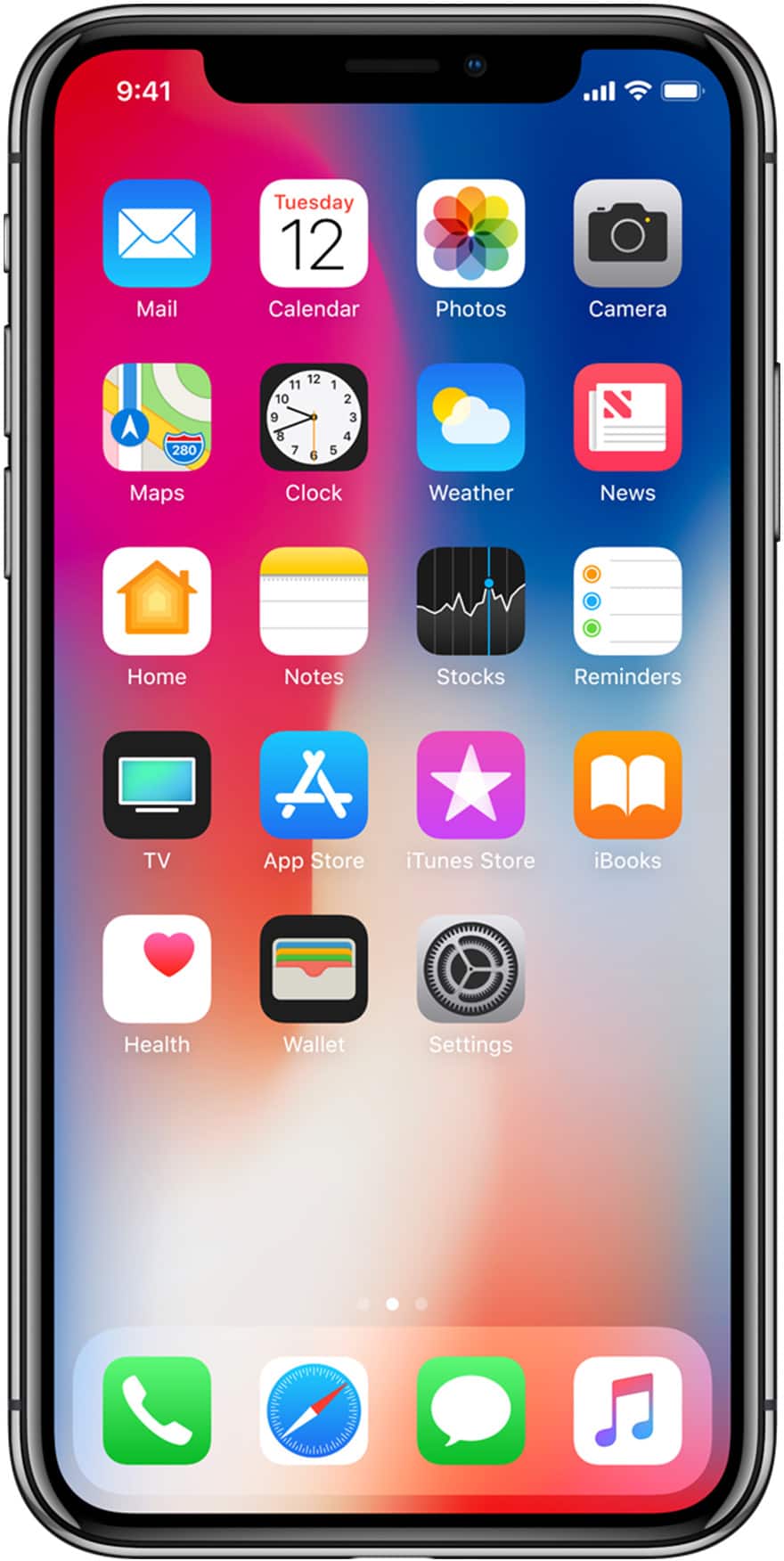Open Safari from the dock
The width and height of the screenshot is (784, 1561).
click(314, 1411)
